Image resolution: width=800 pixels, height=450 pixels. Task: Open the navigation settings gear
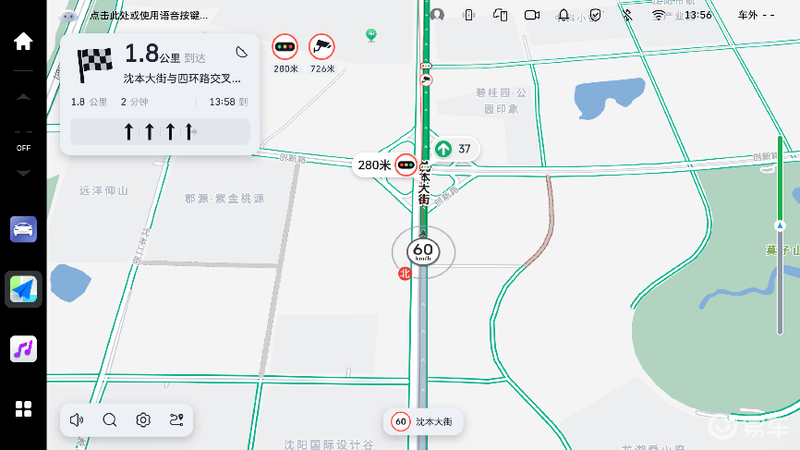143,420
